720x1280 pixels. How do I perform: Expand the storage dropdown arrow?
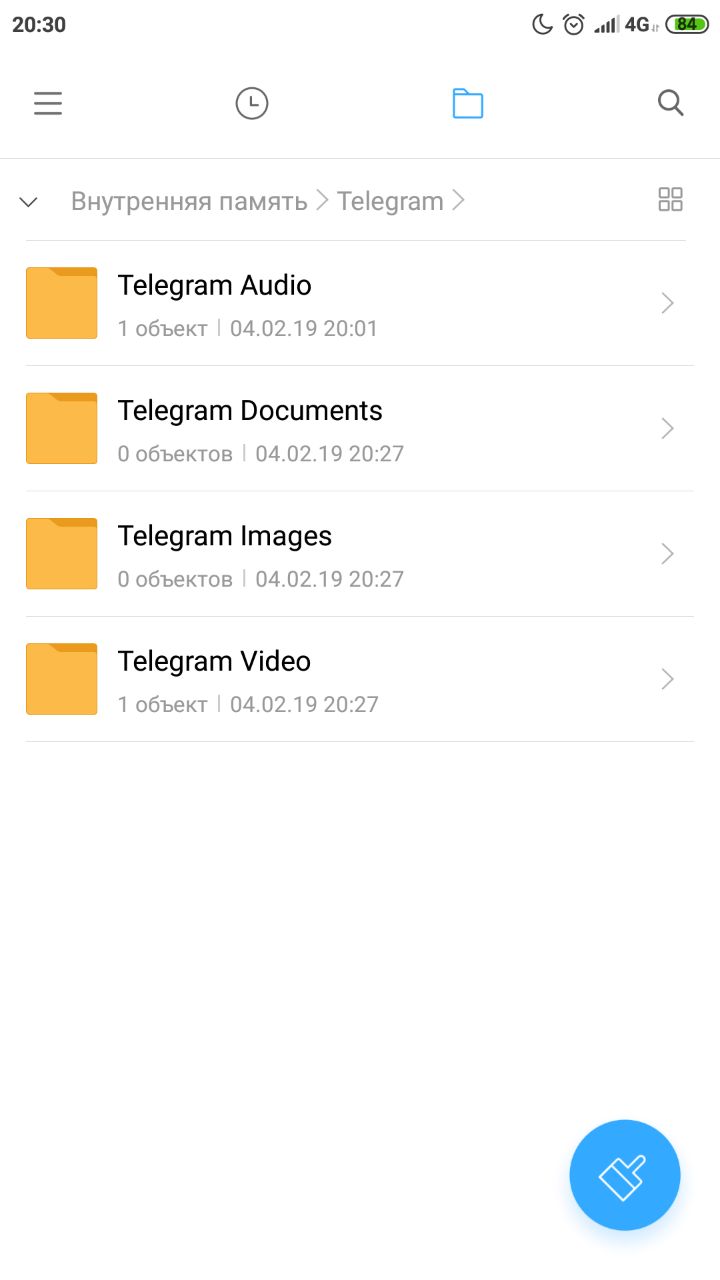29,202
